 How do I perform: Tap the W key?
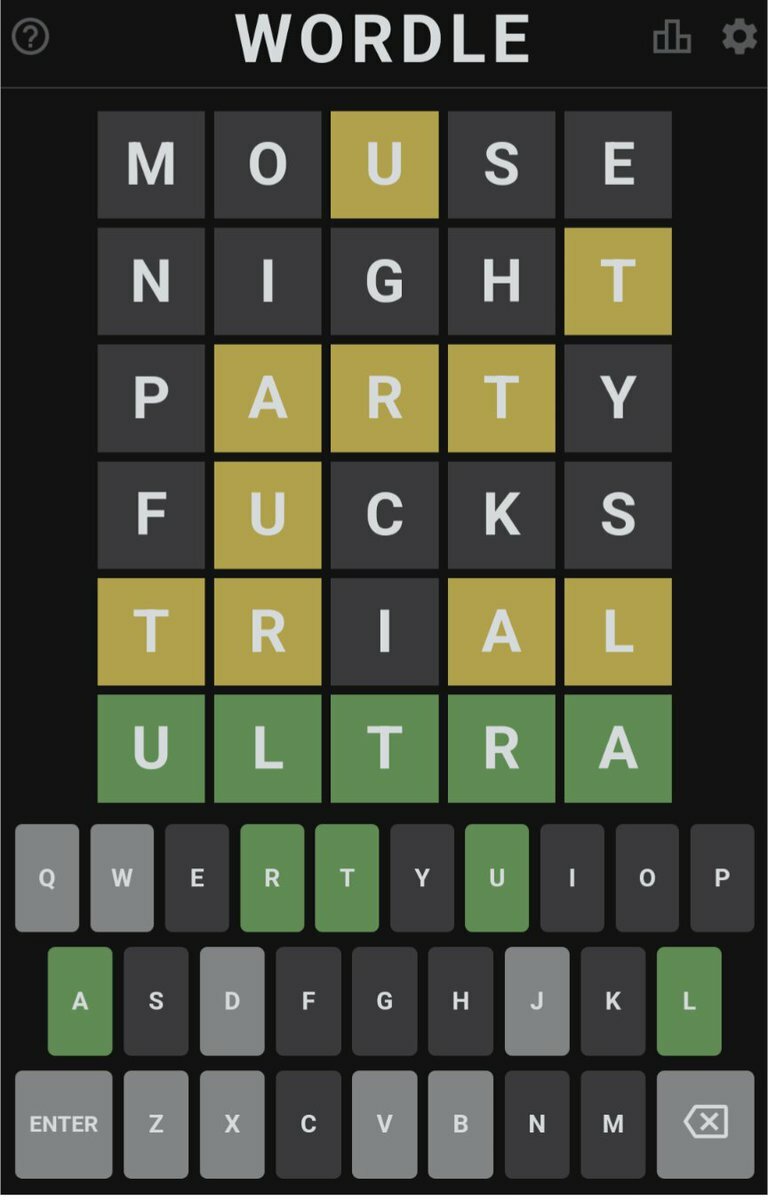click(x=122, y=878)
